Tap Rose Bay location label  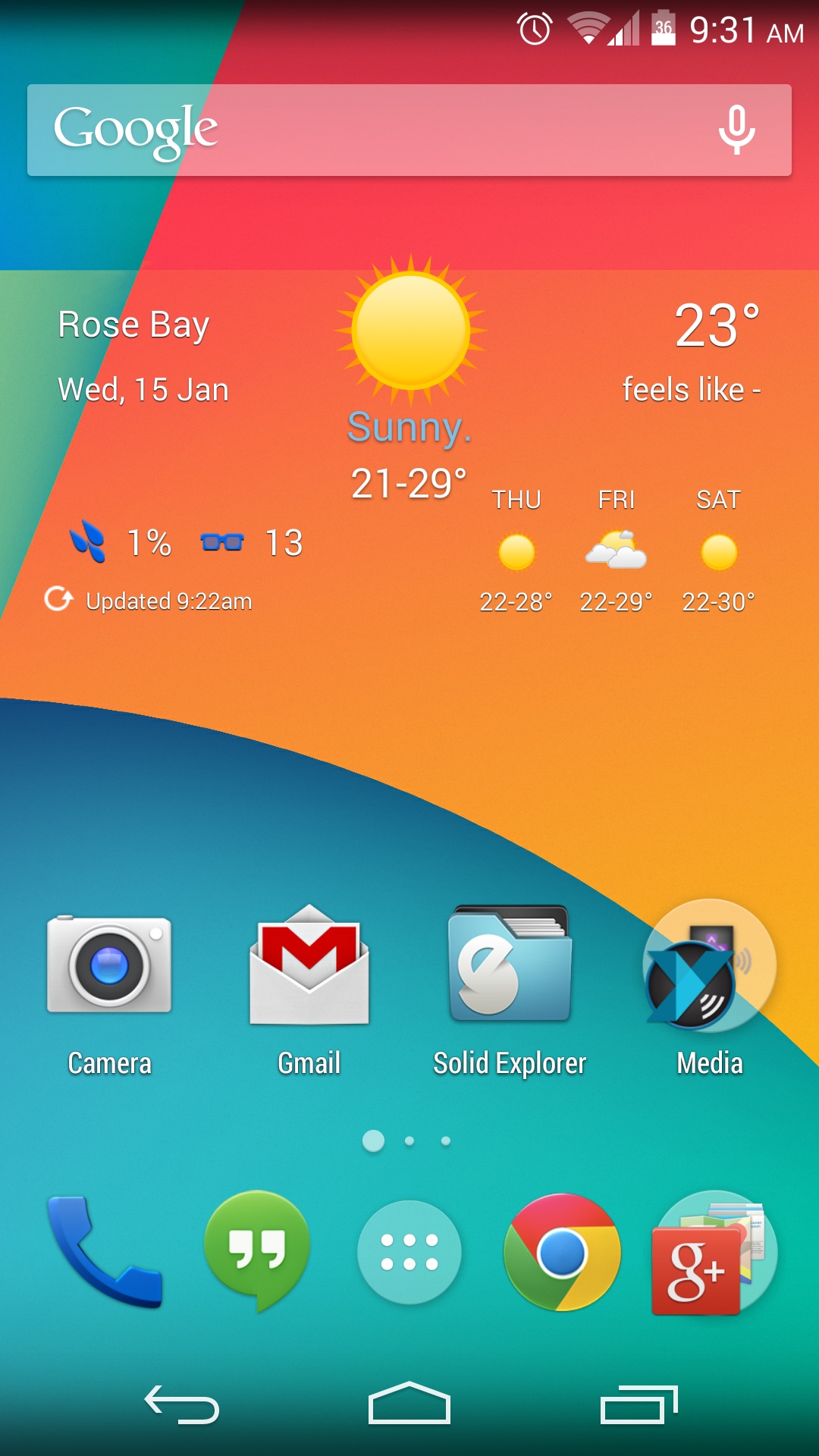133,324
